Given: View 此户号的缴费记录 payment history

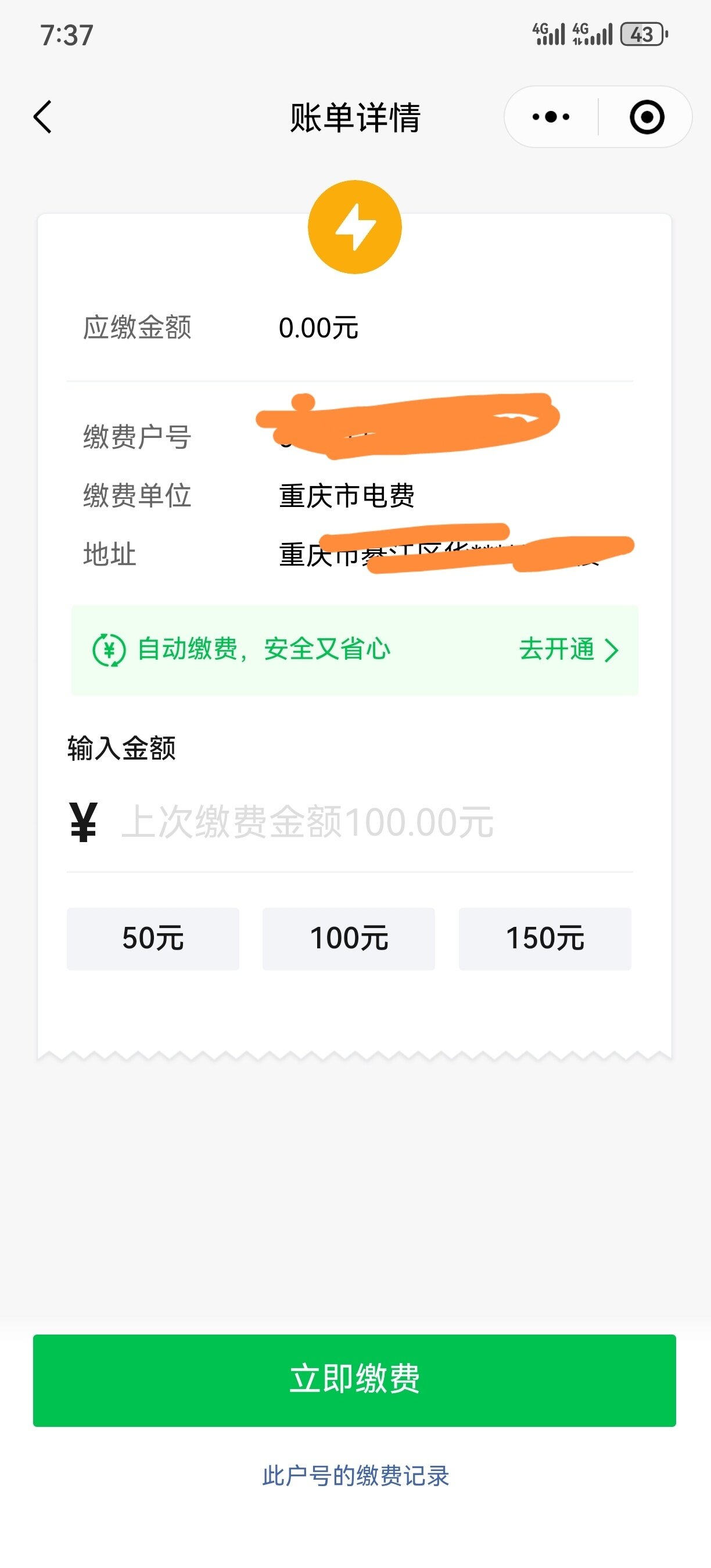Looking at the screenshot, I should coord(355,1476).
